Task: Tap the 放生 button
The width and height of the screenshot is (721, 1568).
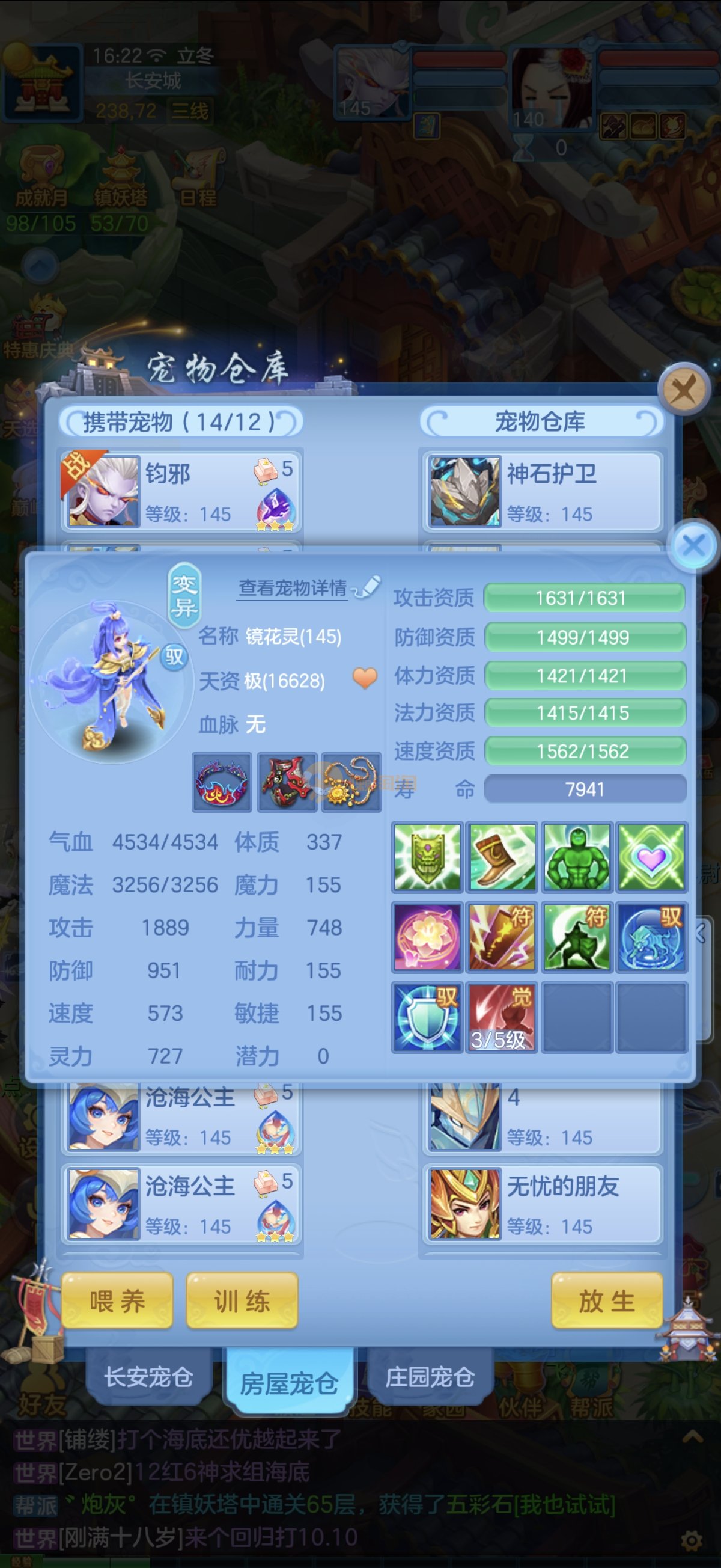Action: pos(607,1301)
